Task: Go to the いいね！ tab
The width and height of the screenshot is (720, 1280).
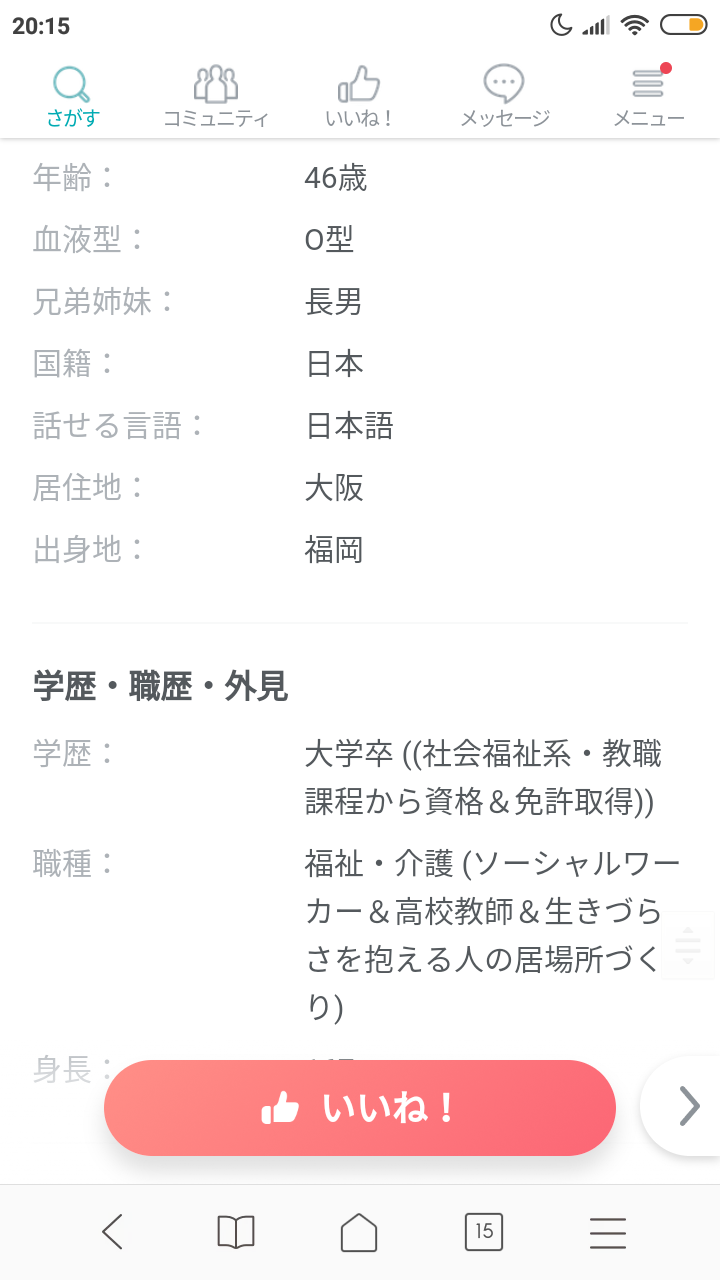Action: click(x=360, y=97)
